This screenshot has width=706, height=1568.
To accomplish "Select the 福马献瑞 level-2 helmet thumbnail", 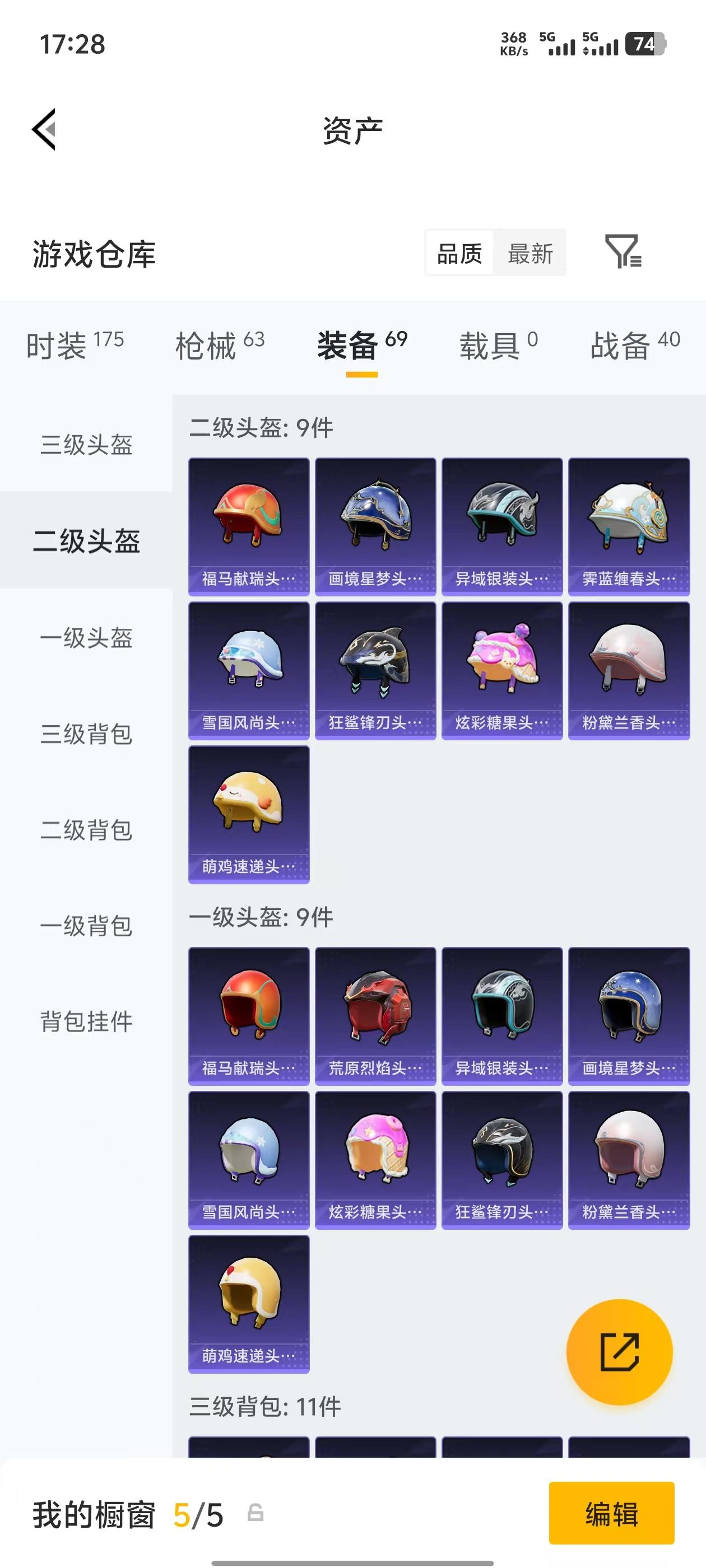I will click(248, 526).
